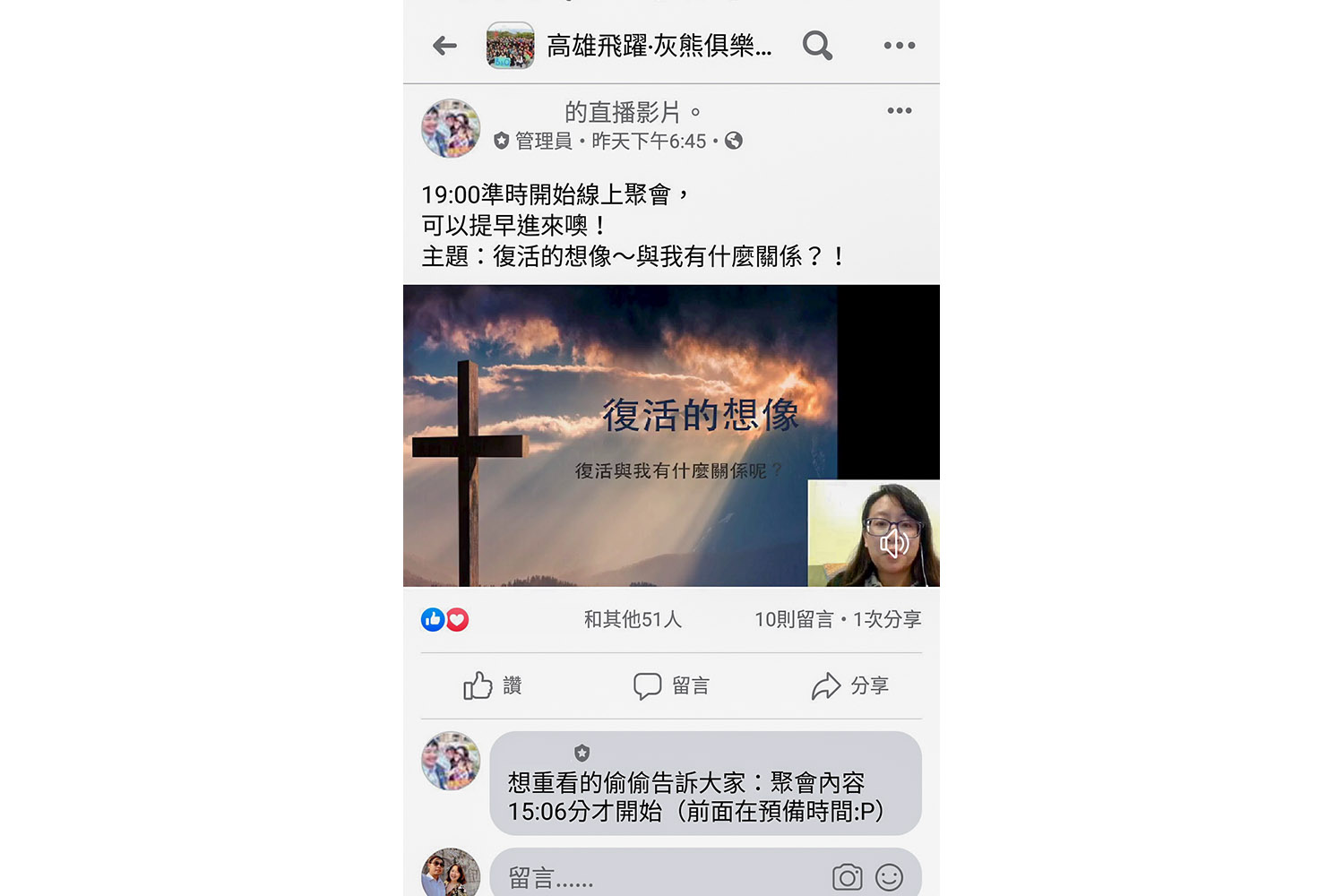This screenshot has height=896, width=1344.
Task: Unmute the video with the speaker icon
Action: (x=894, y=543)
